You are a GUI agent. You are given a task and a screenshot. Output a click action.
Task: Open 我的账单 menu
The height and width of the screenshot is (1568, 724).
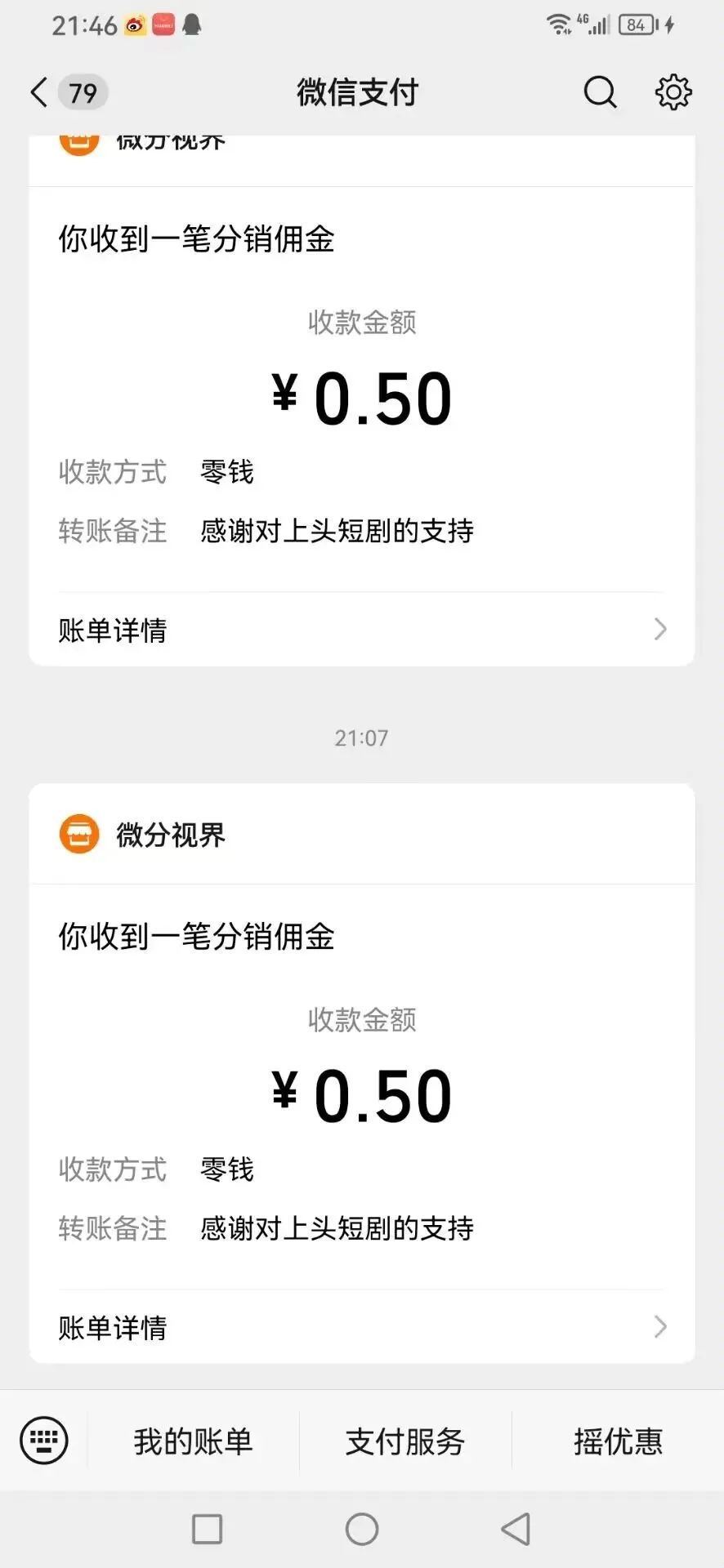[x=193, y=1441]
